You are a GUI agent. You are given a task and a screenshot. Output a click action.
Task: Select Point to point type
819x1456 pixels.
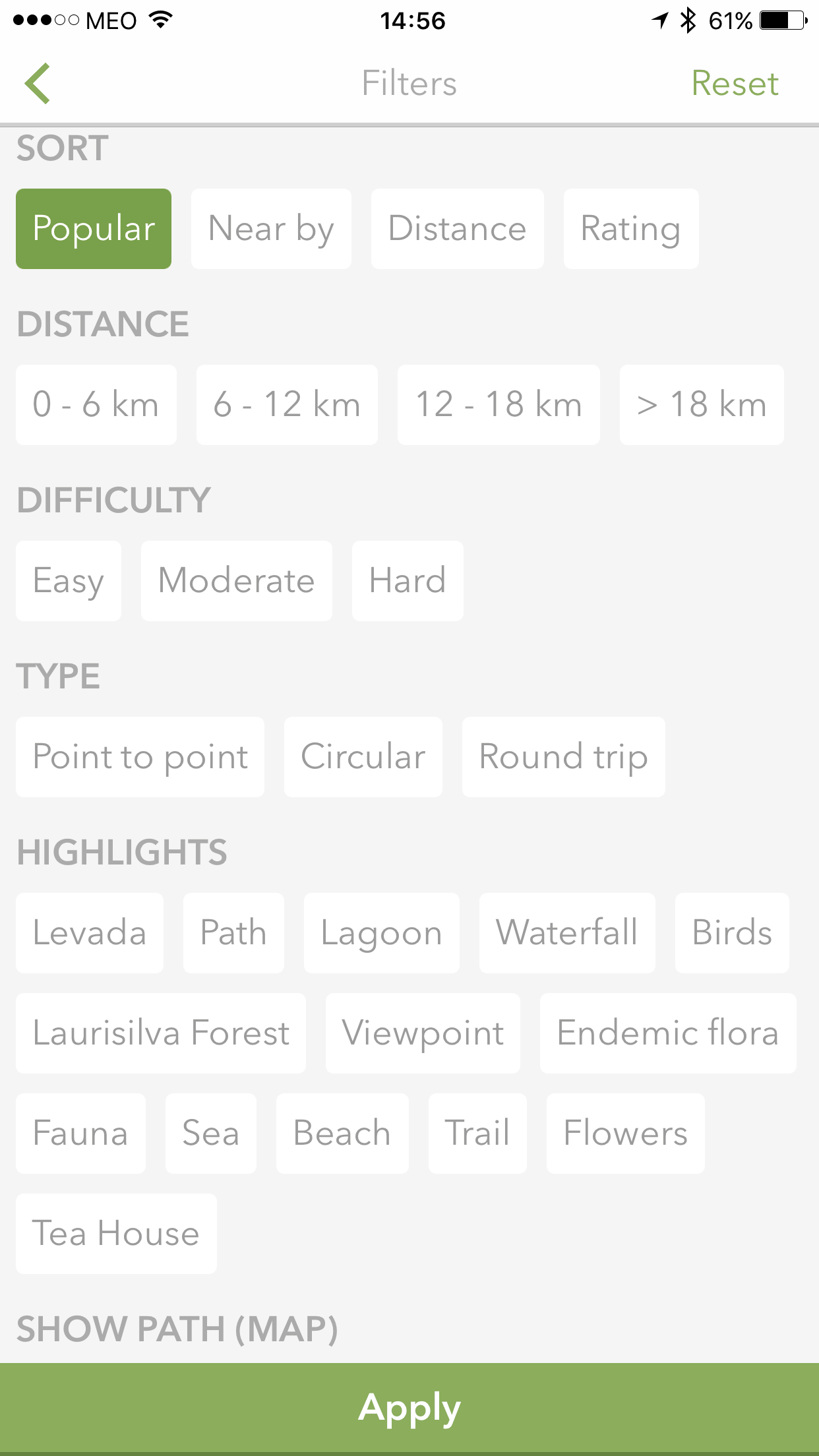140,757
